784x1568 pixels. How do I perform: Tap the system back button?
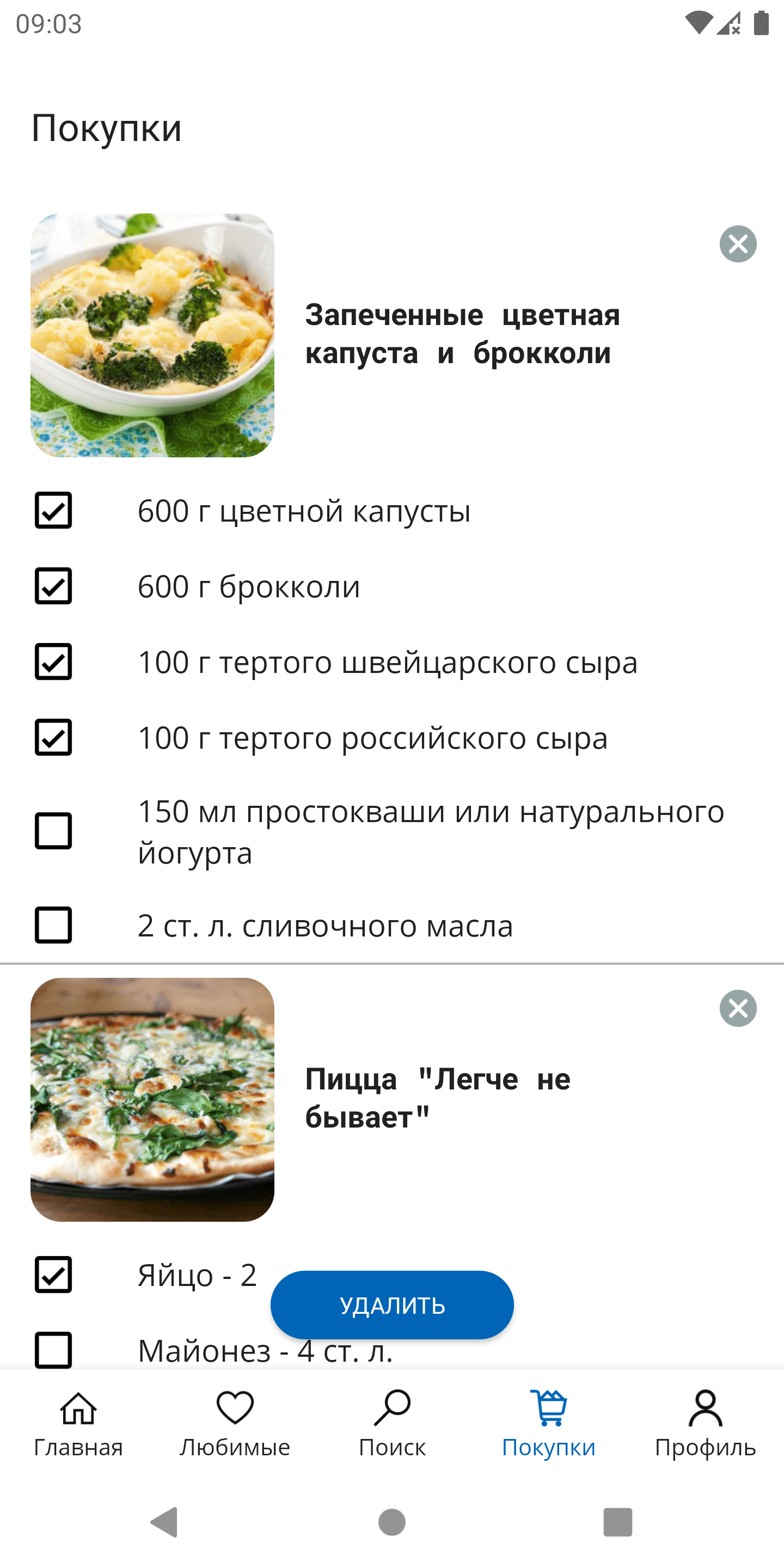click(164, 1522)
